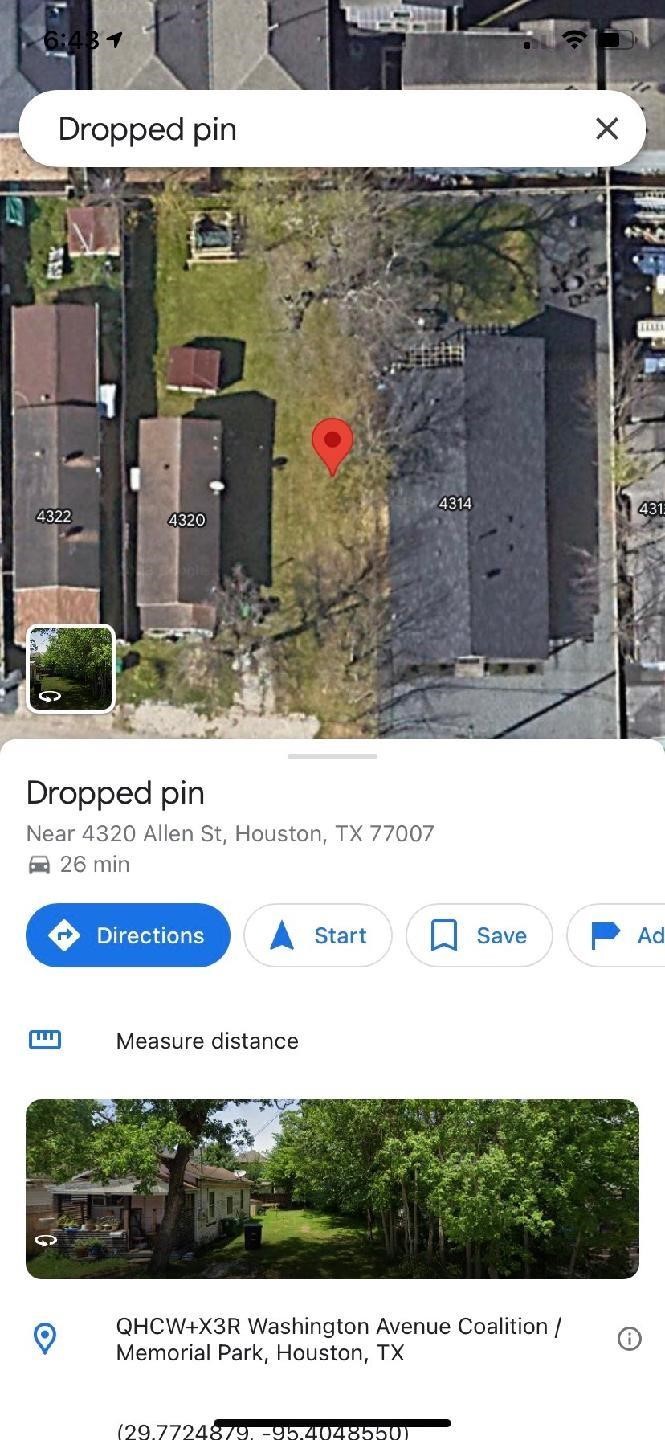Save this dropped pin location
The image size is (665, 1440).
479,935
